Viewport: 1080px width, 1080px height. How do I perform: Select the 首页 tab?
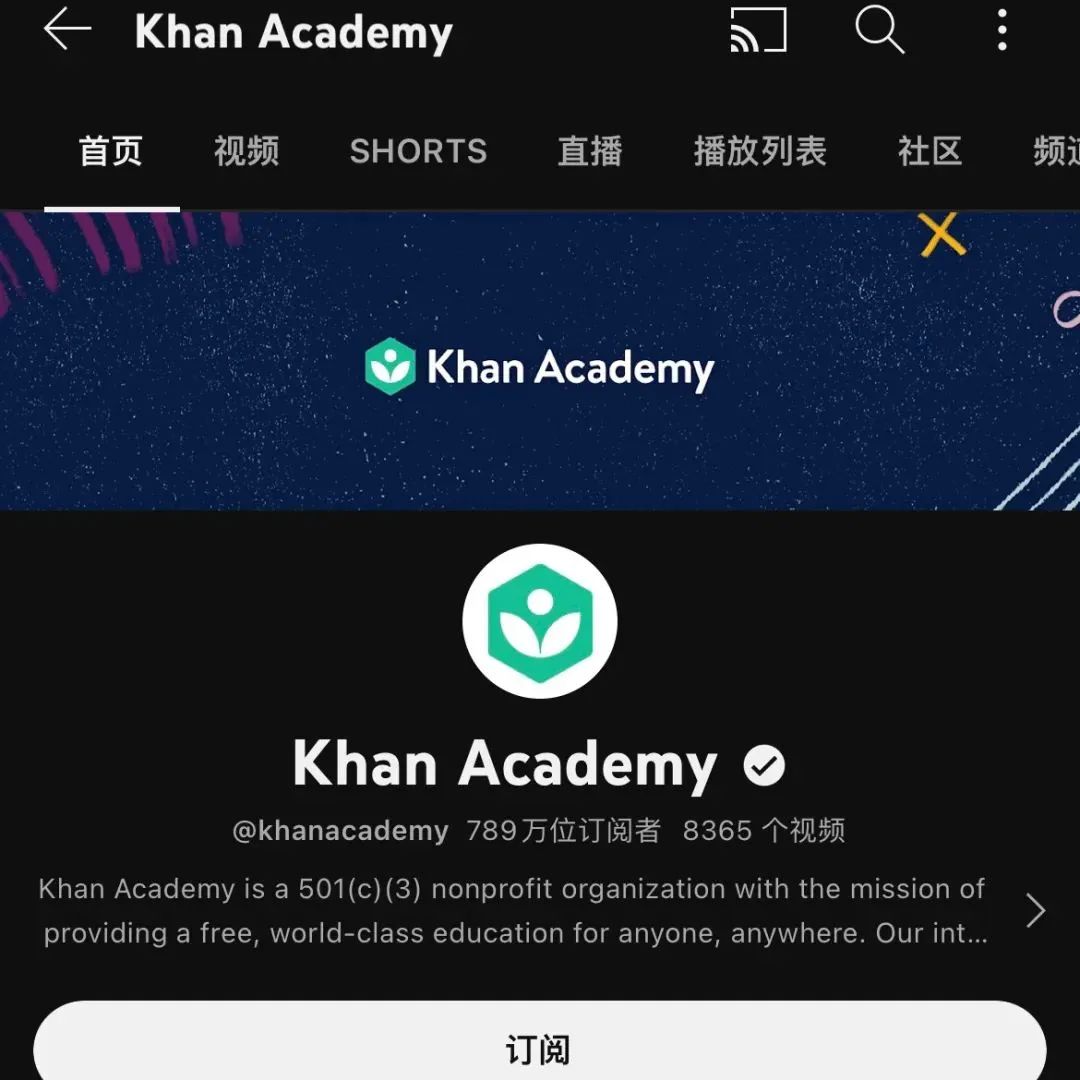(111, 152)
